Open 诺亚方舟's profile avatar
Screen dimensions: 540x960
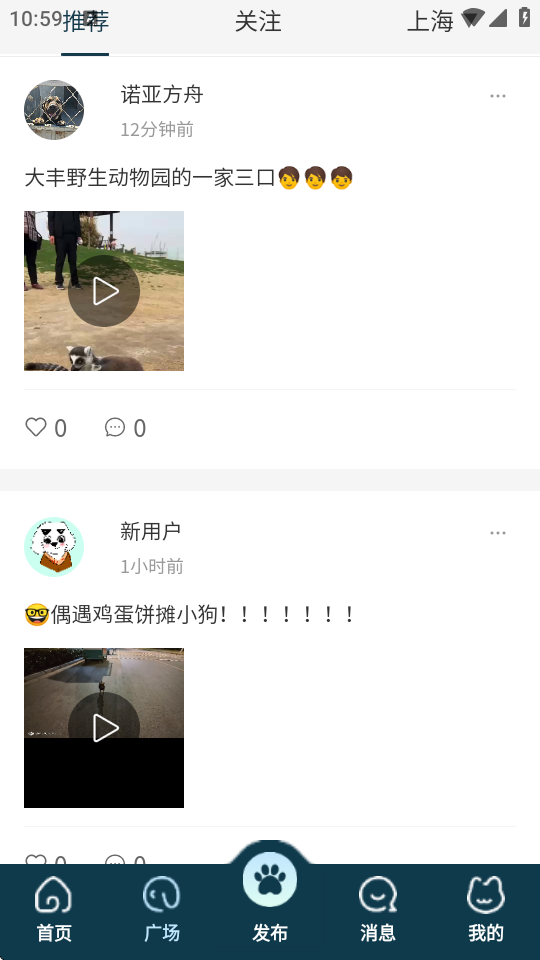pos(54,110)
